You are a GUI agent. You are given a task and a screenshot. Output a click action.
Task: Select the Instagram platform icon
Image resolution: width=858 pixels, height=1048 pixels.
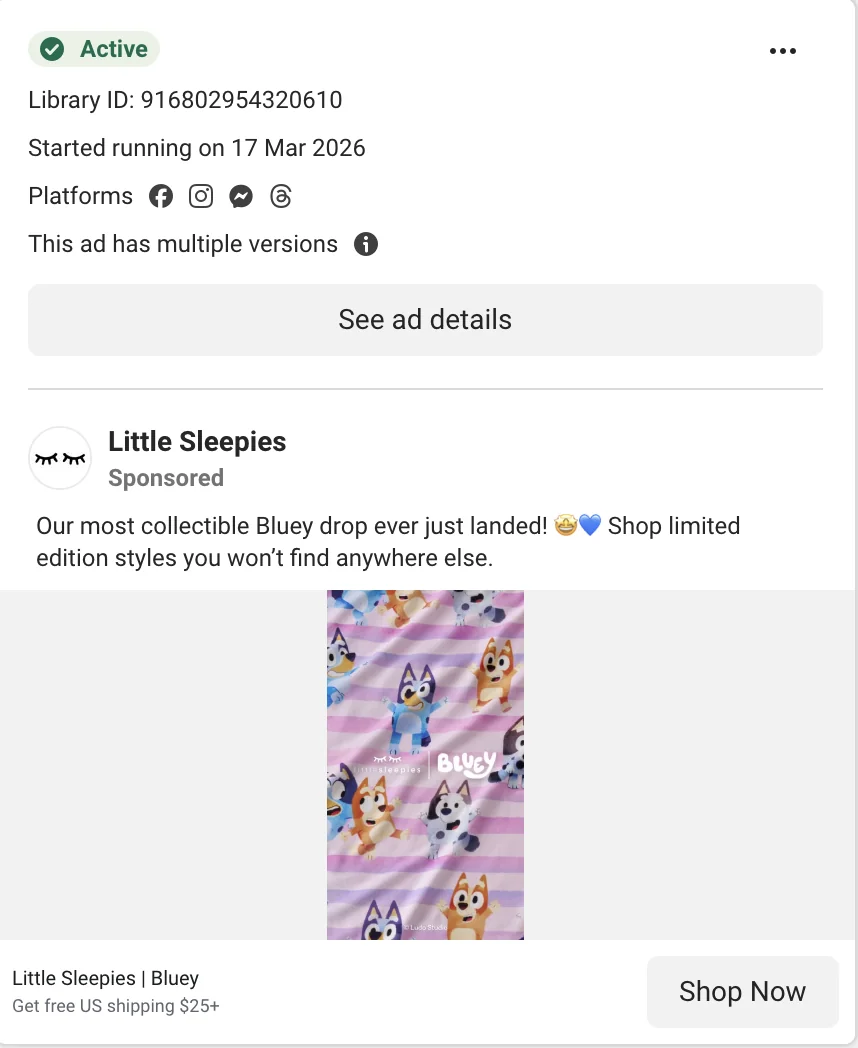(x=201, y=196)
